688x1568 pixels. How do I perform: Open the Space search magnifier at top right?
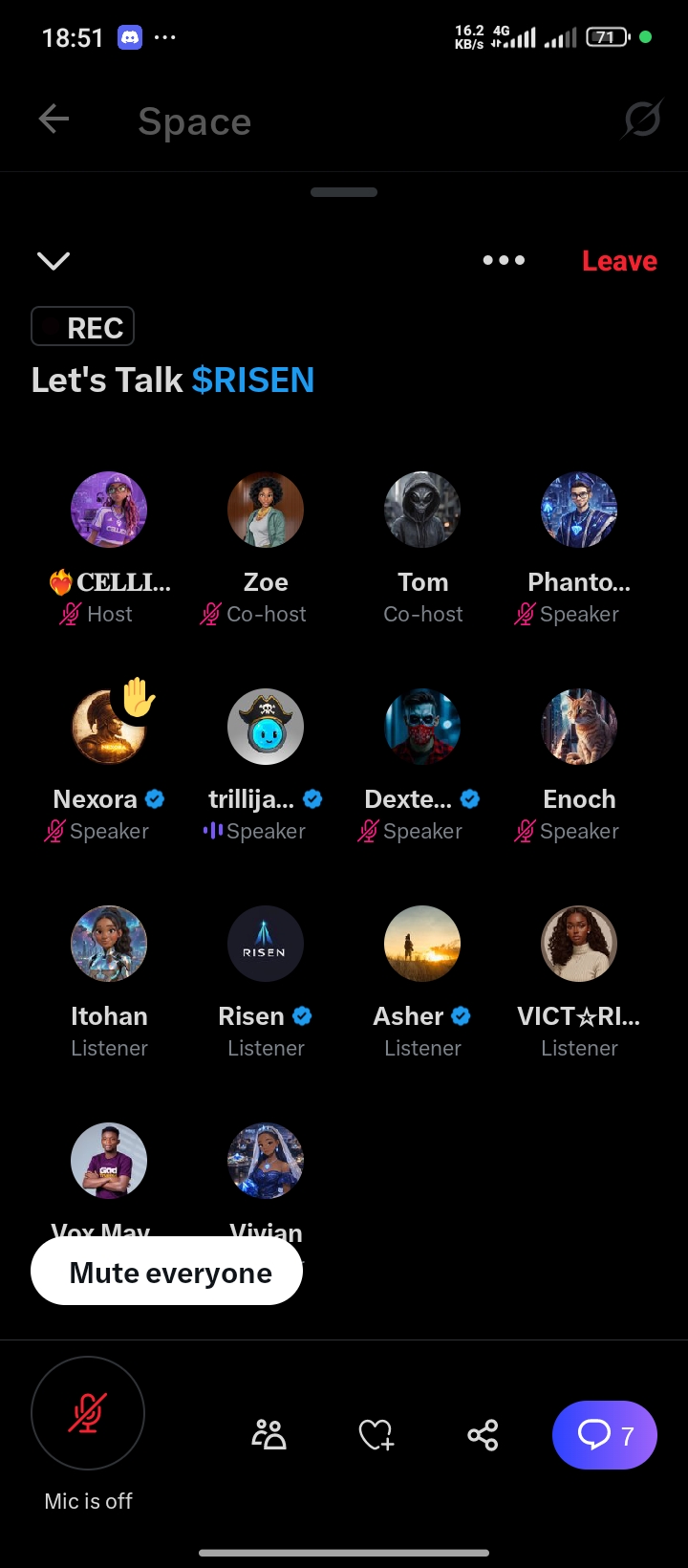(640, 119)
